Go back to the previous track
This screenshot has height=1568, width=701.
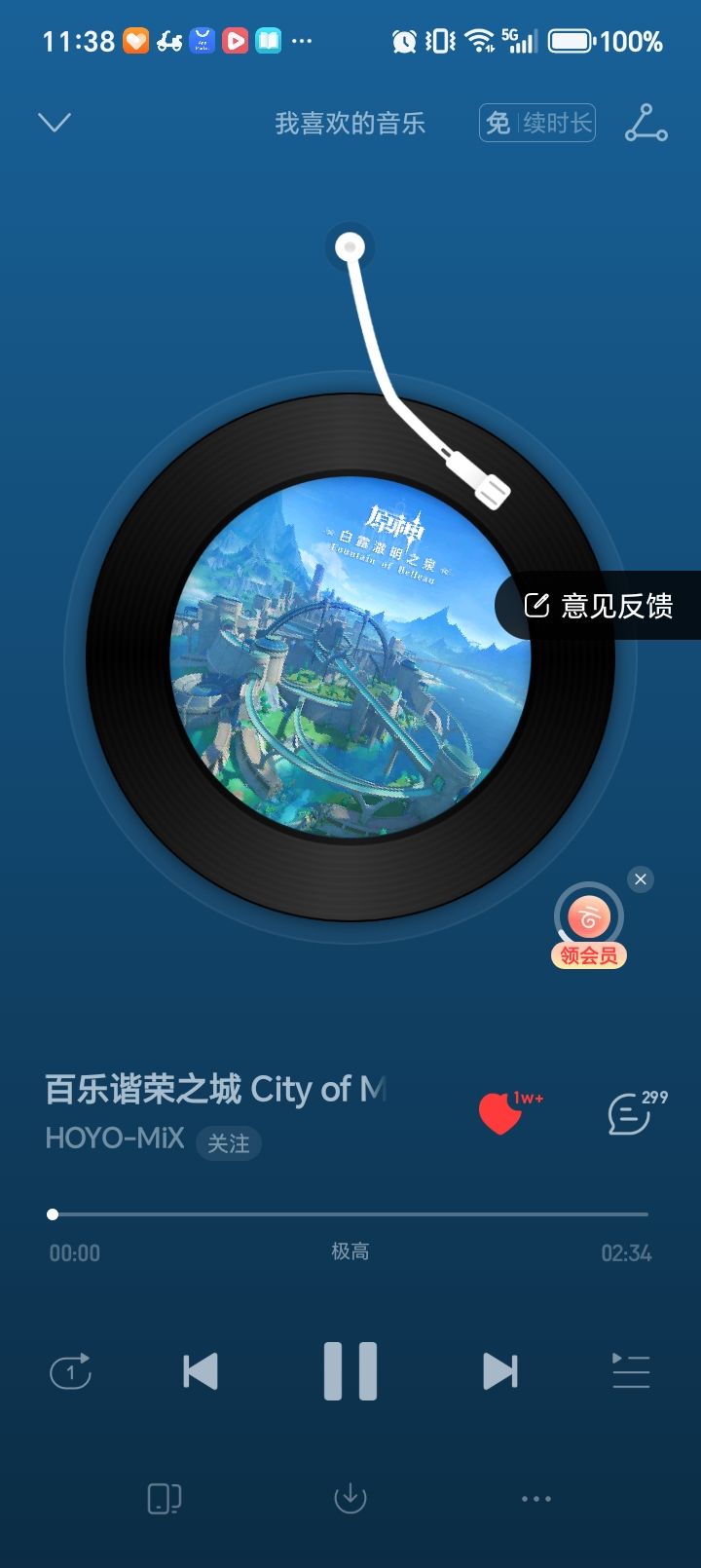(x=202, y=1370)
